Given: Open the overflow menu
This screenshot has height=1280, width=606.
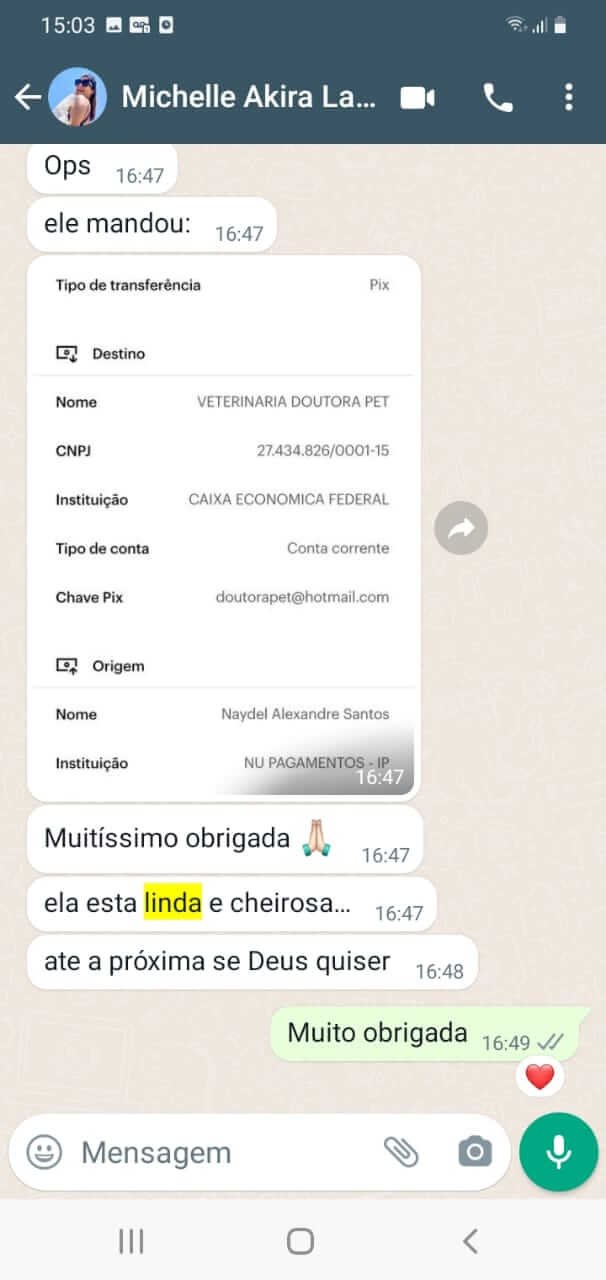Looking at the screenshot, I should 568,97.
